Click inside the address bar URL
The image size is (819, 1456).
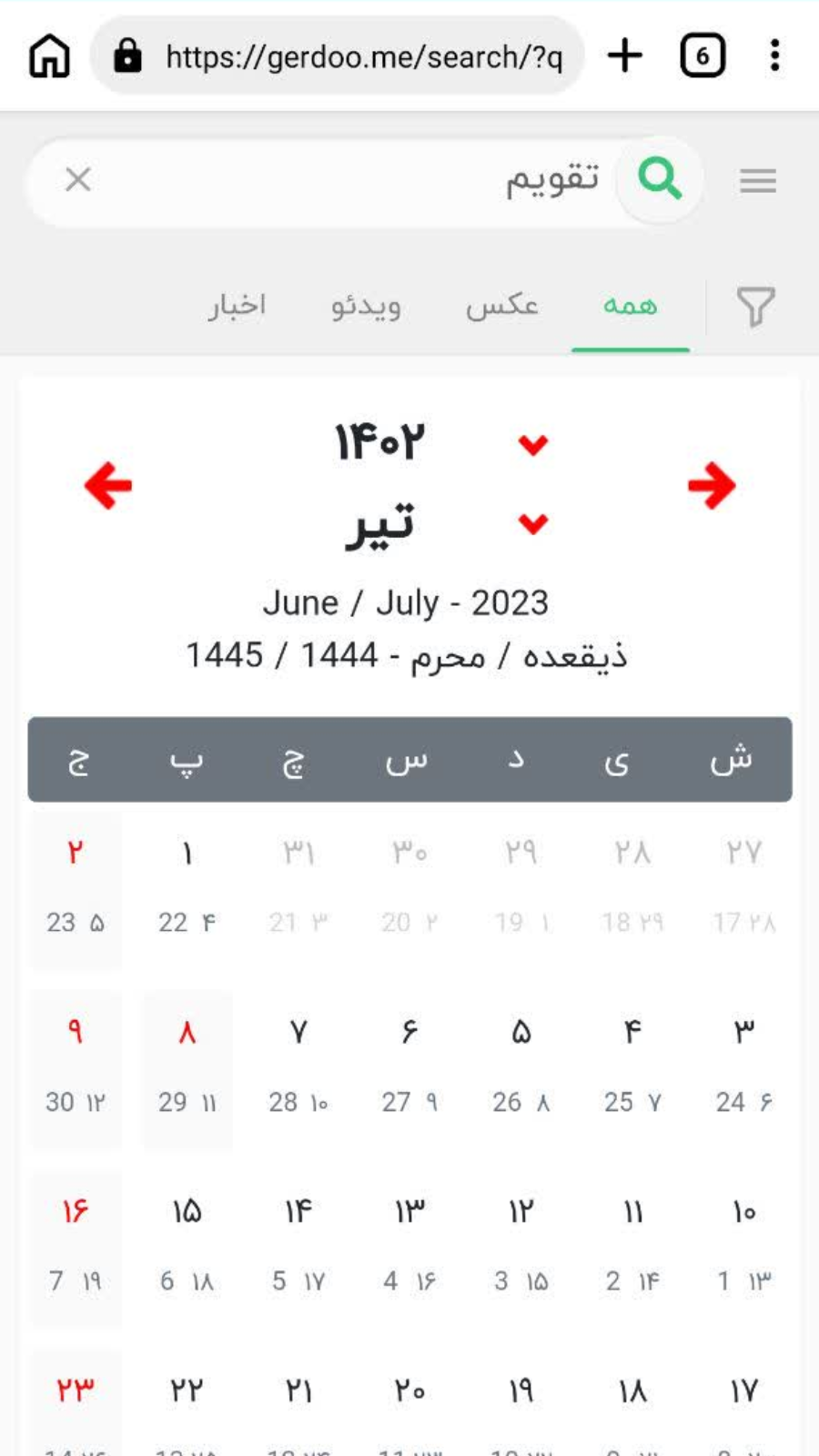(364, 56)
